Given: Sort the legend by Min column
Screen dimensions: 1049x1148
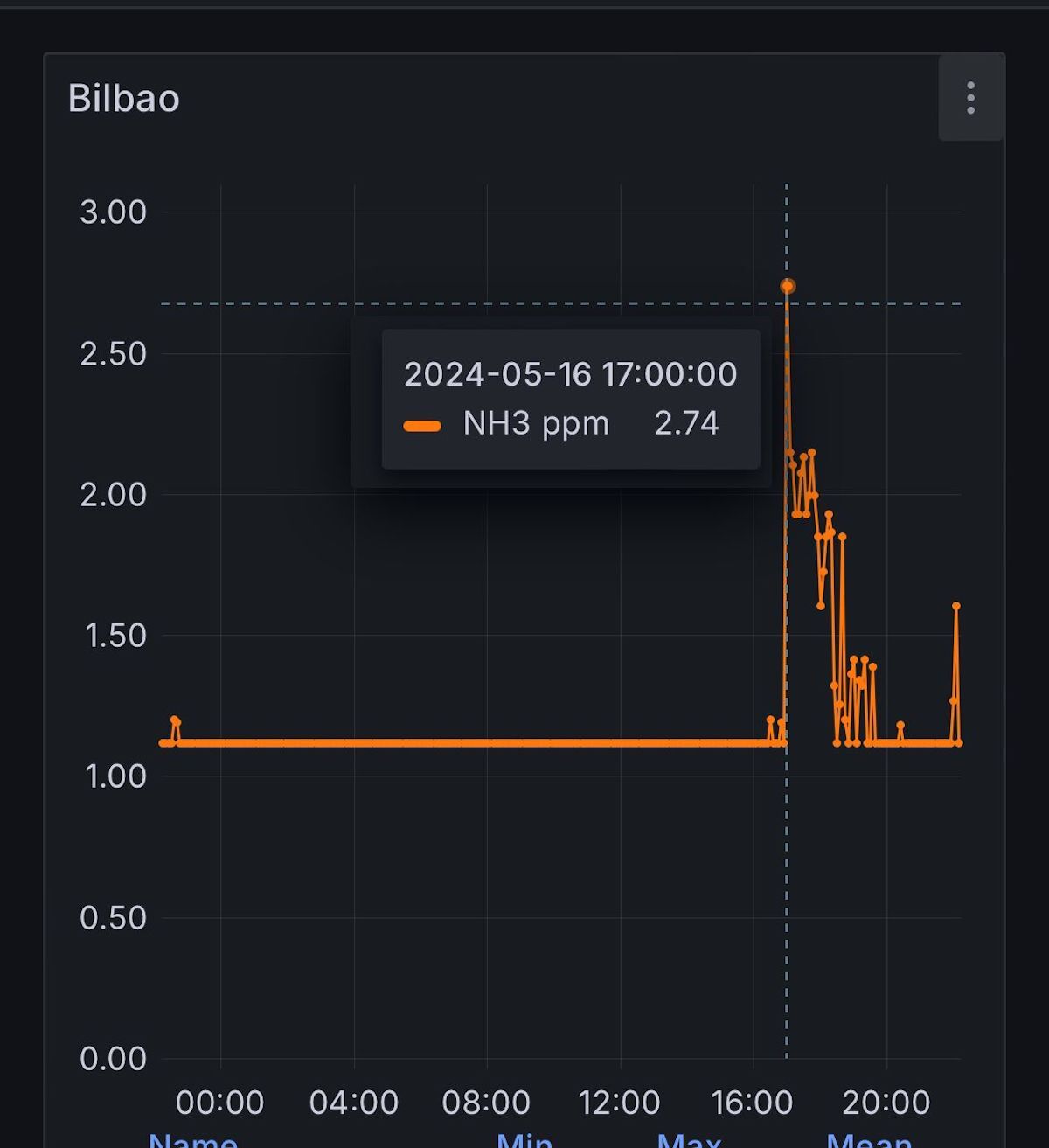Looking at the screenshot, I should 524,1140.
